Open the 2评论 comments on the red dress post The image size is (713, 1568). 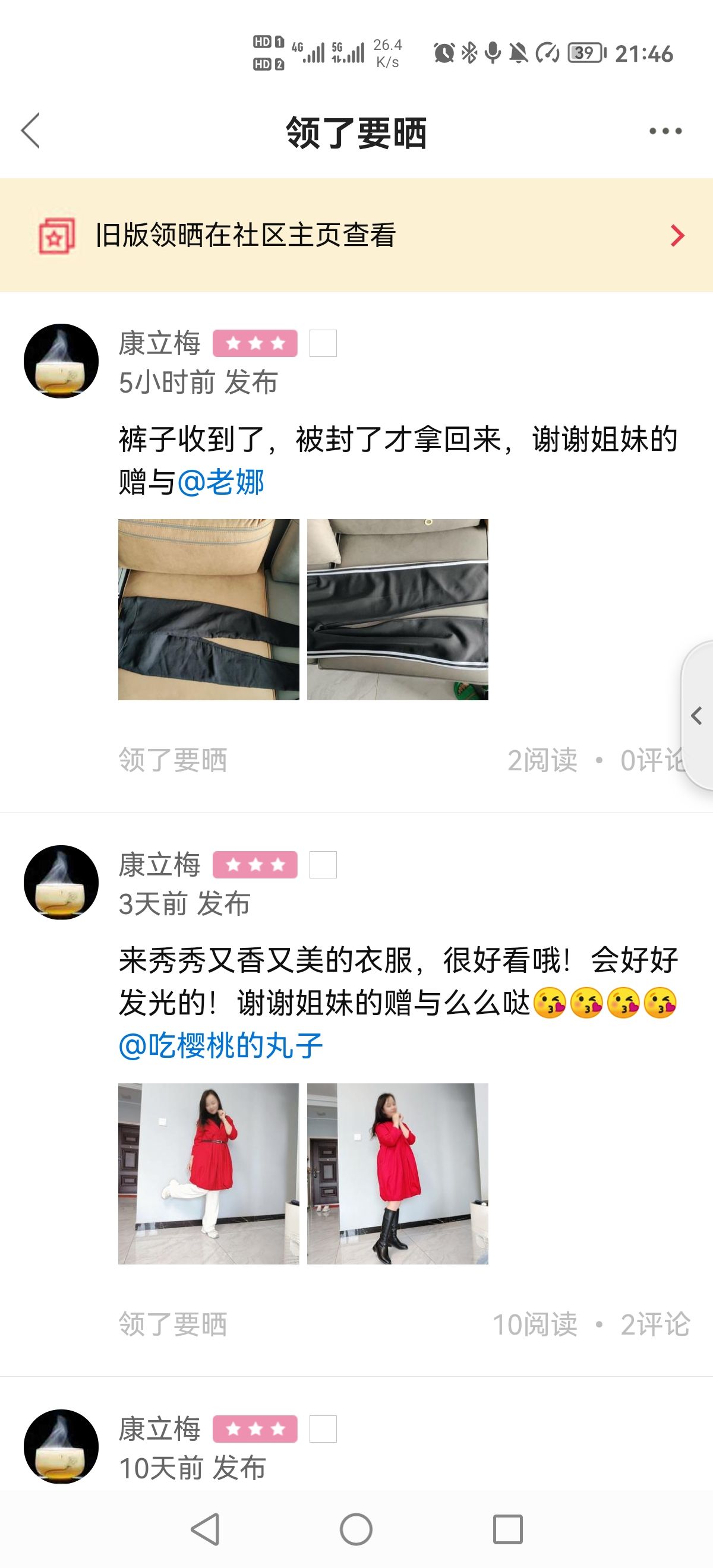[655, 1324]
